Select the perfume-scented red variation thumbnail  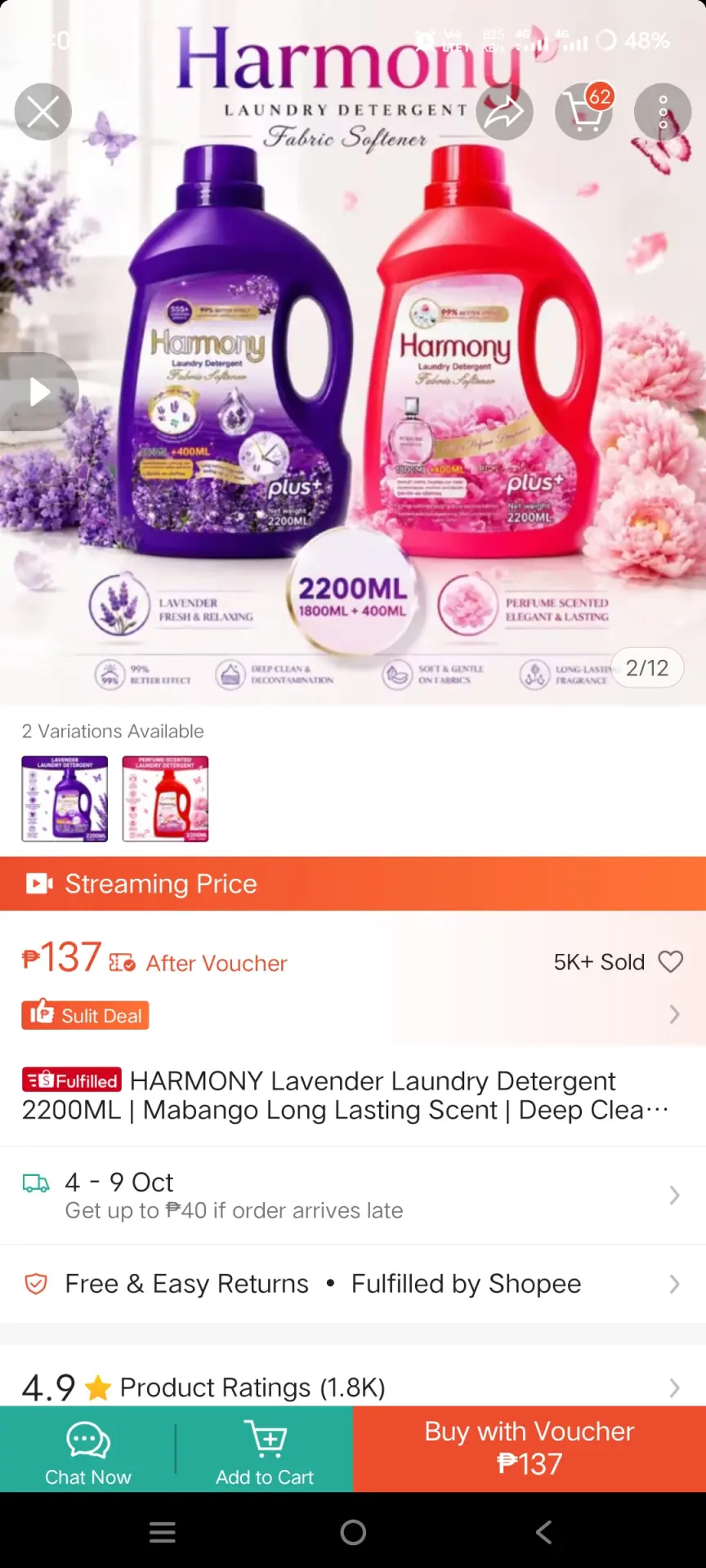[166, 799]
